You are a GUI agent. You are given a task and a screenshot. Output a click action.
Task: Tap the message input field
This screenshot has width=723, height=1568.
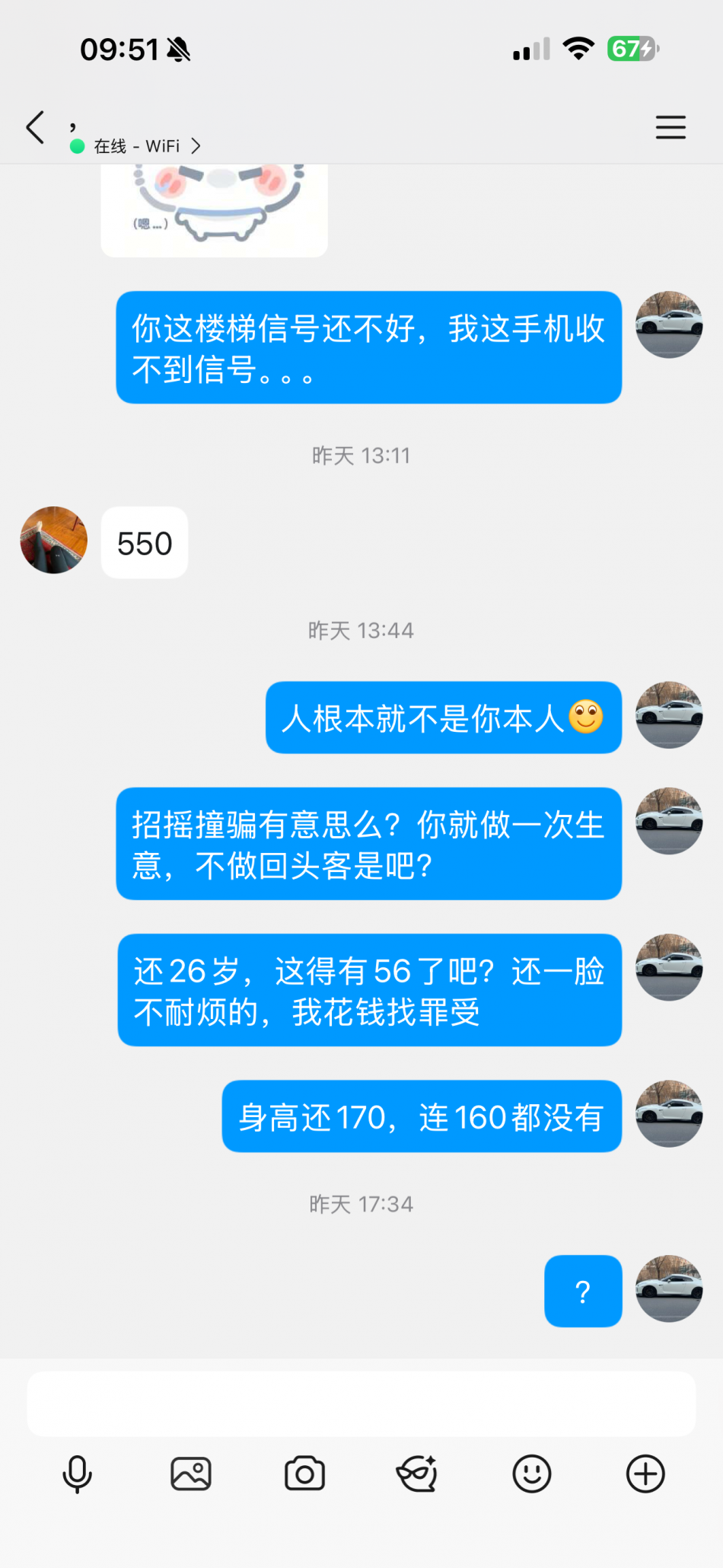point(361,1404)
